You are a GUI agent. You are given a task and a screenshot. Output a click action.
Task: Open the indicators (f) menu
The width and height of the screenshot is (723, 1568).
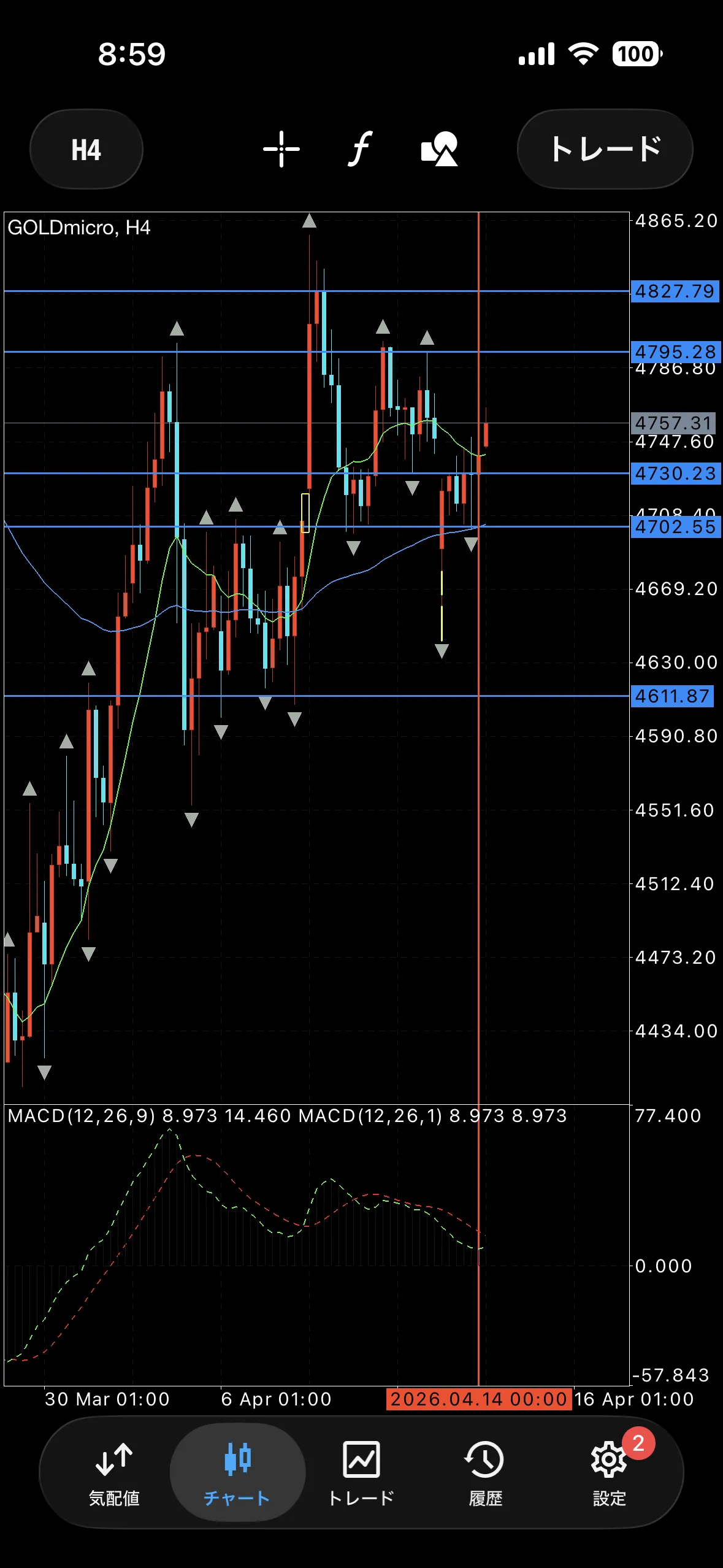click(360, 149)
